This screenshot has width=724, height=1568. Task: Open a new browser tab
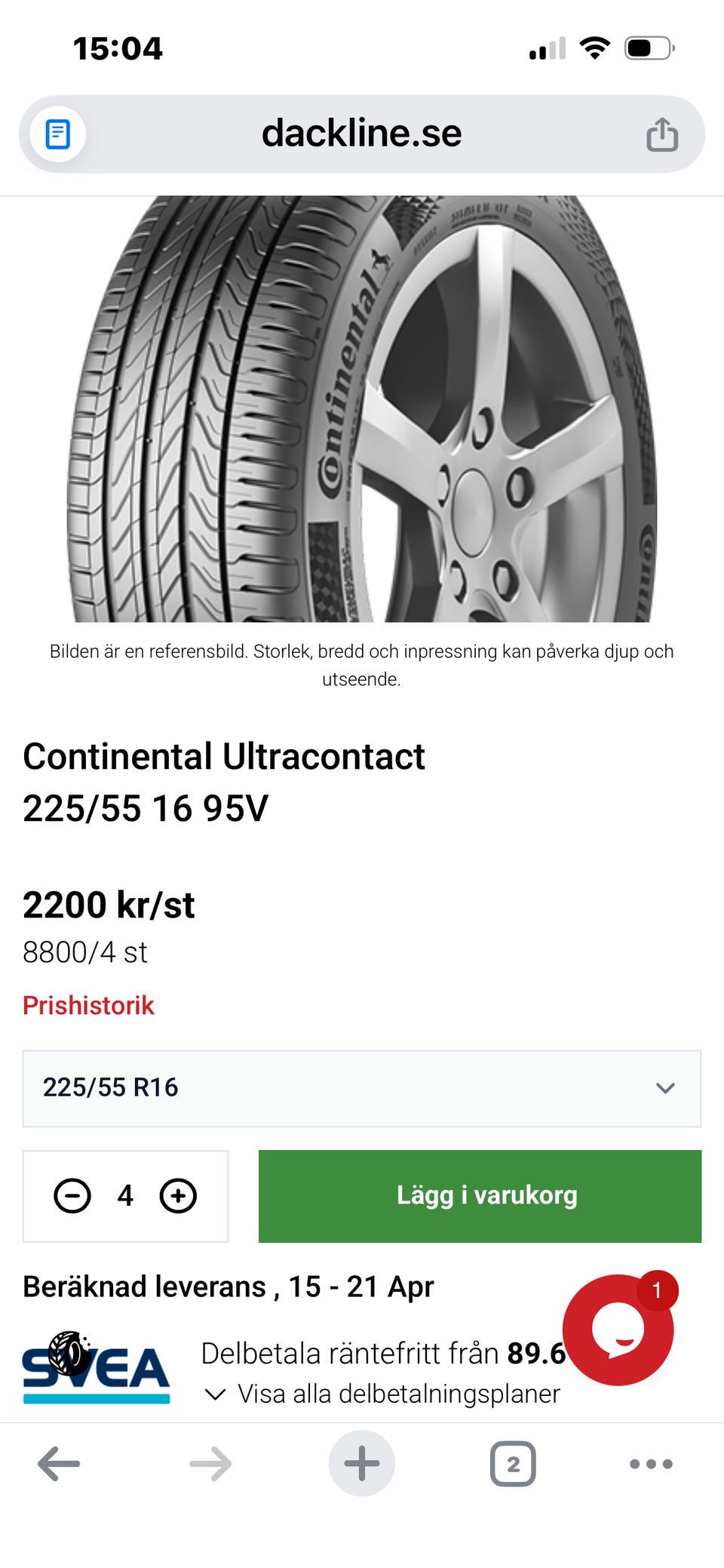coord(361,1464)
